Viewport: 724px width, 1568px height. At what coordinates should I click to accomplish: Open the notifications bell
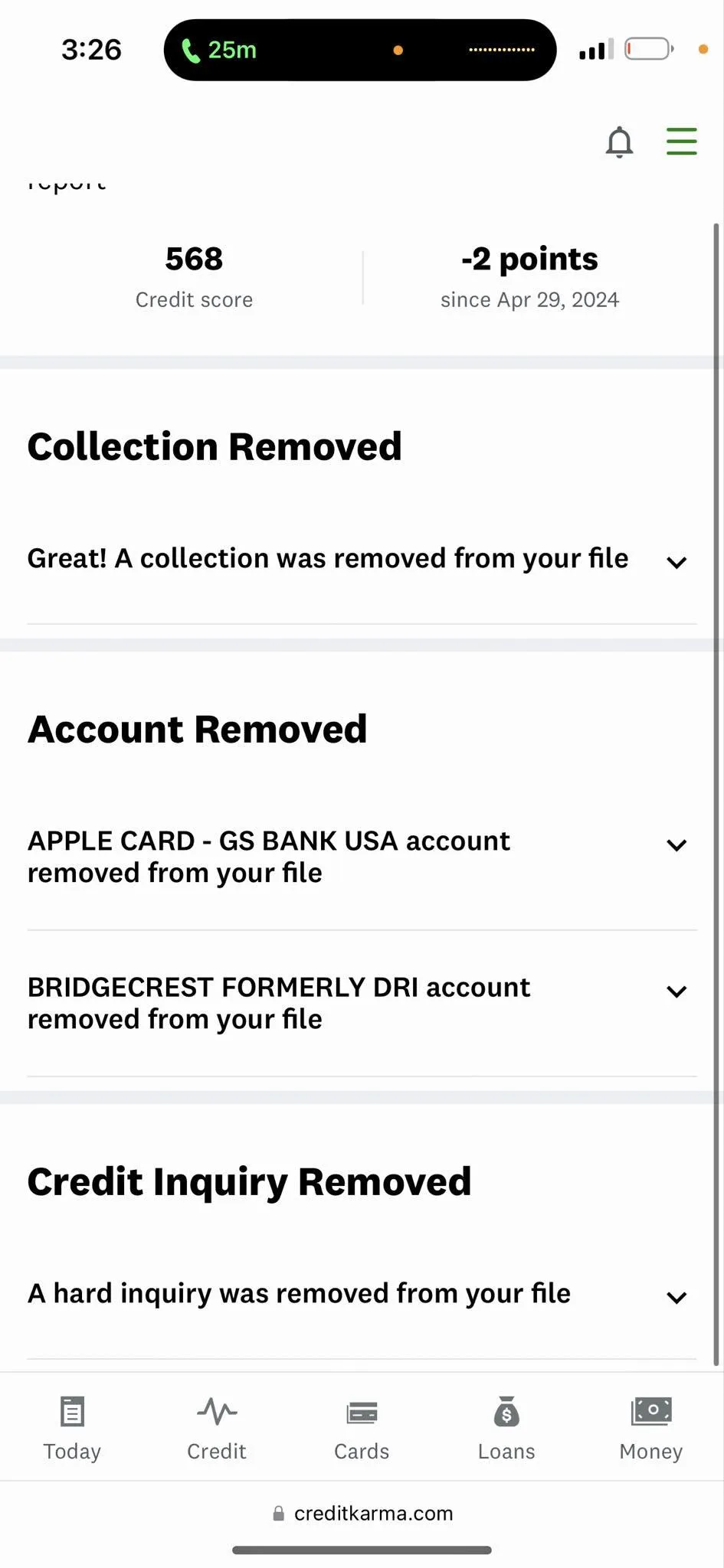[619, 142]
